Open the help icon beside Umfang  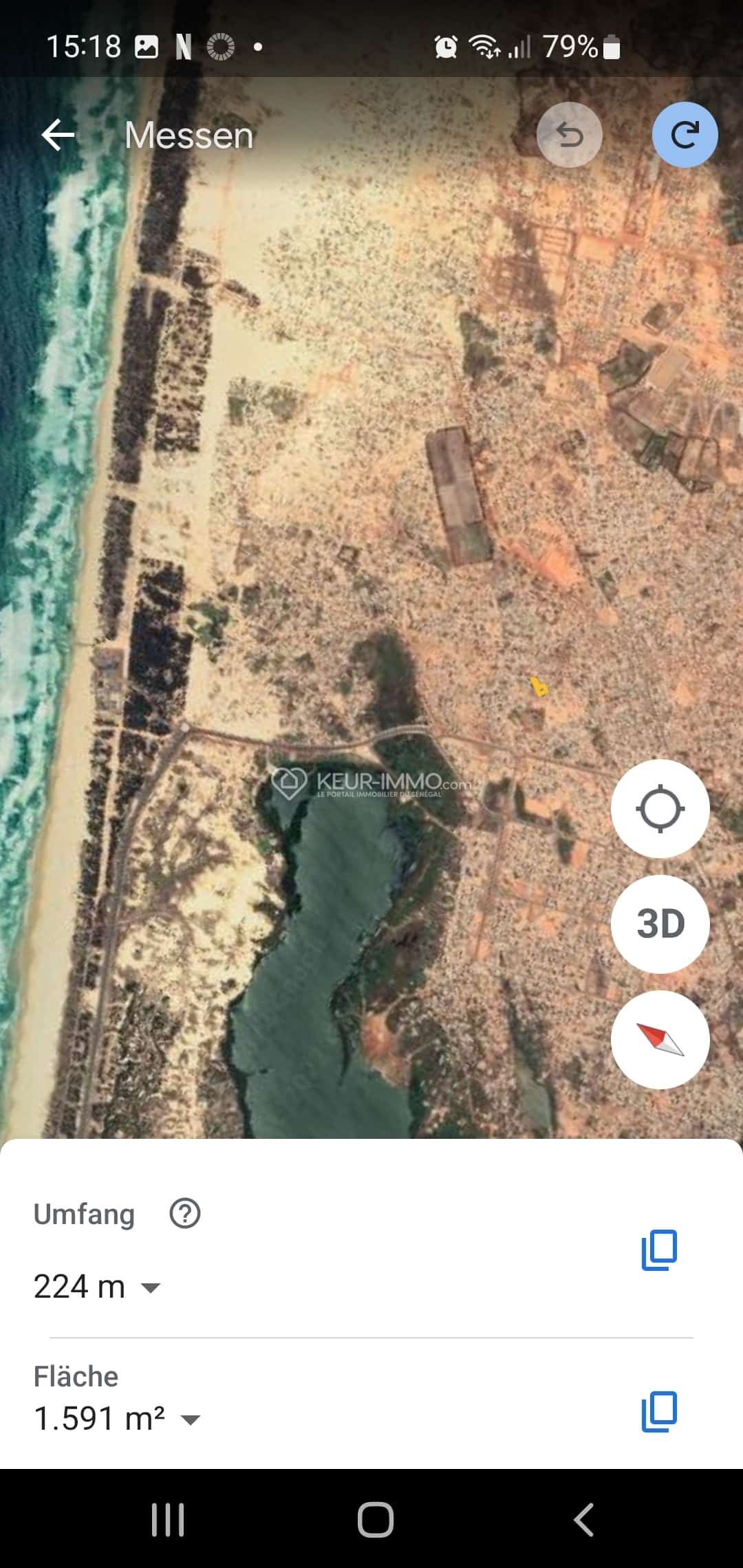point(184,1214)
